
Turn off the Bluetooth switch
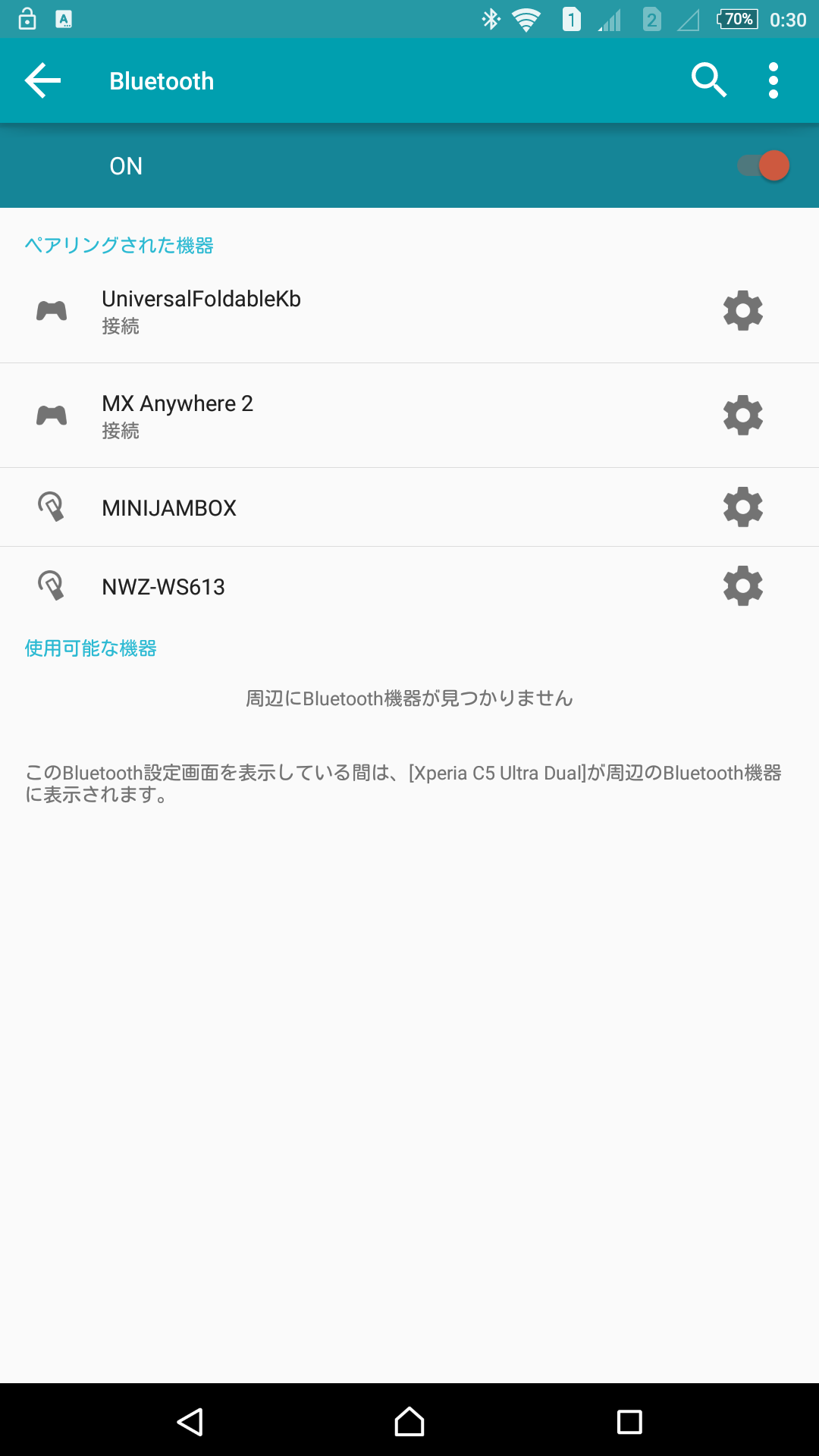(x=763, y=165)
